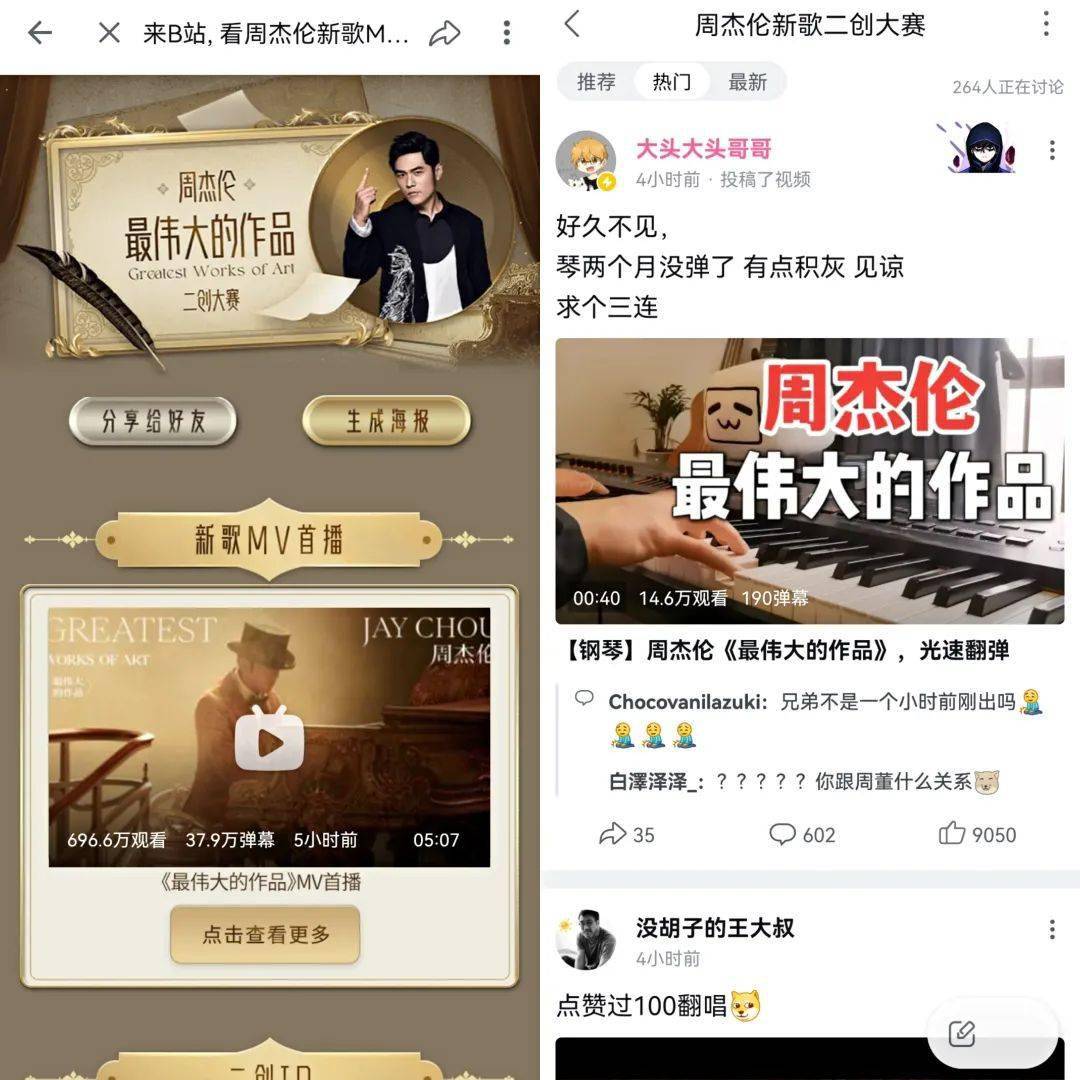The width and height of the screenshot is (1080, 1080).
Task: Share 大头大头哥哥's post
Action: click(x=626, y=835)
